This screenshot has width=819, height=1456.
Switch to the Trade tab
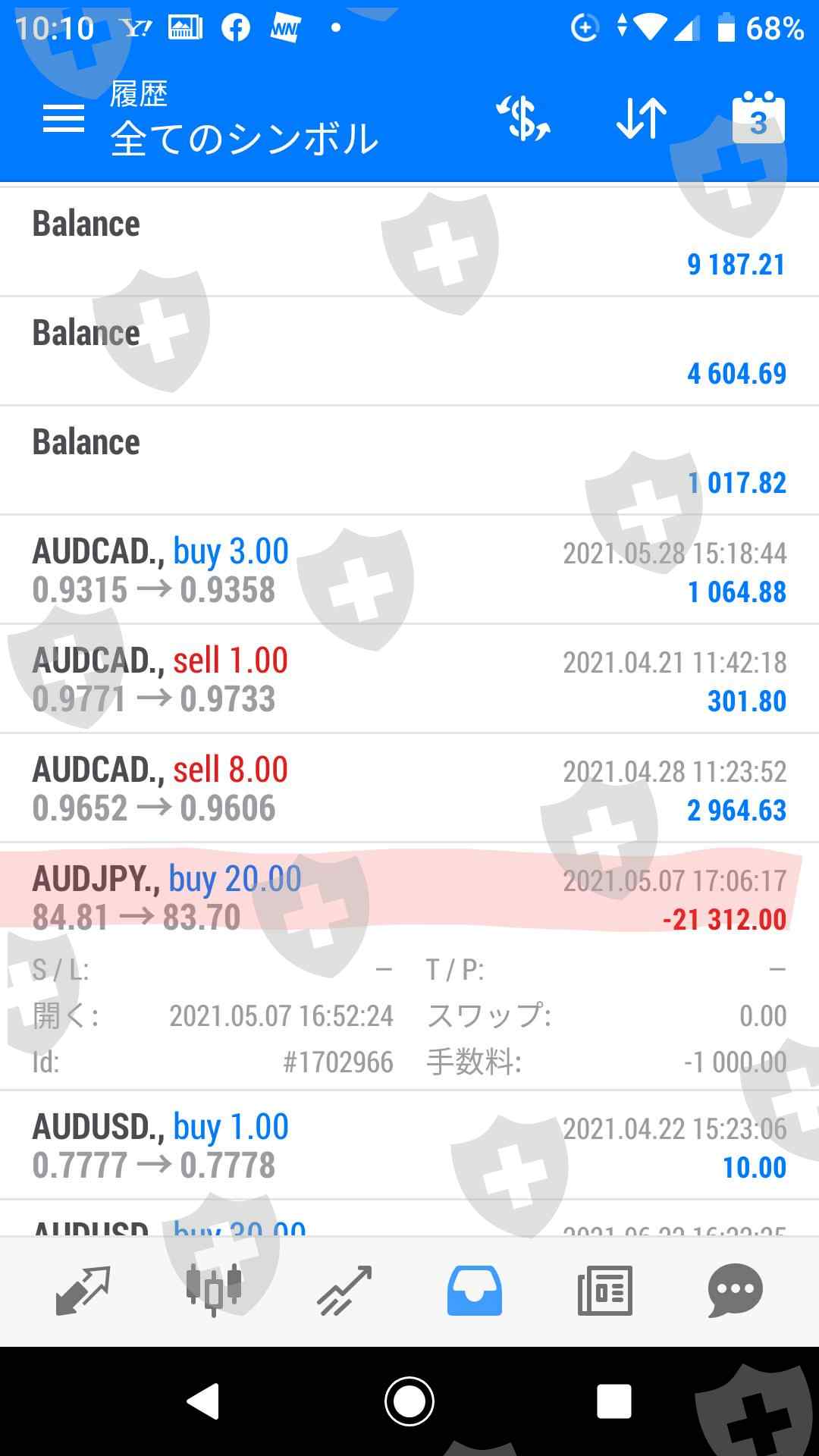(x=344, y=1290)
